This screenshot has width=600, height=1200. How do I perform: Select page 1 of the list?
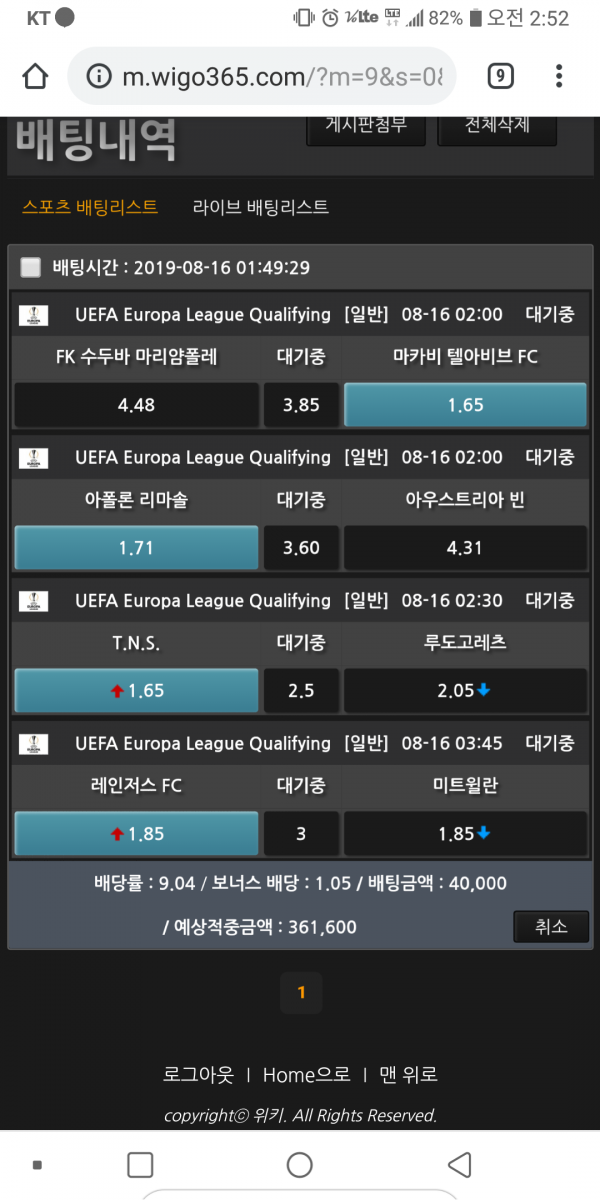point(301,993)
